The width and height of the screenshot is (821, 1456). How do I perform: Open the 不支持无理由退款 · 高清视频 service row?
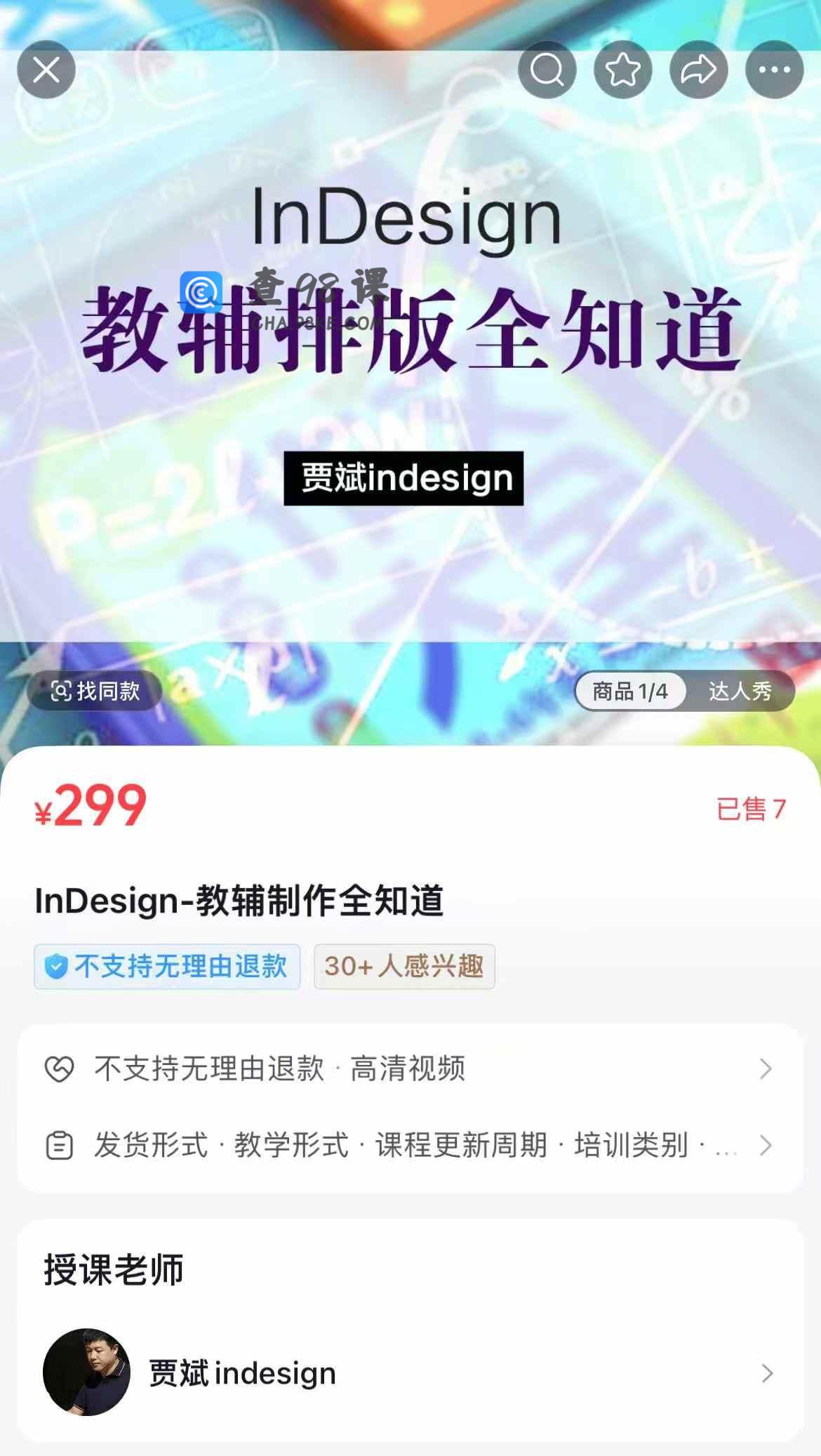click(x=410, y=1068)
